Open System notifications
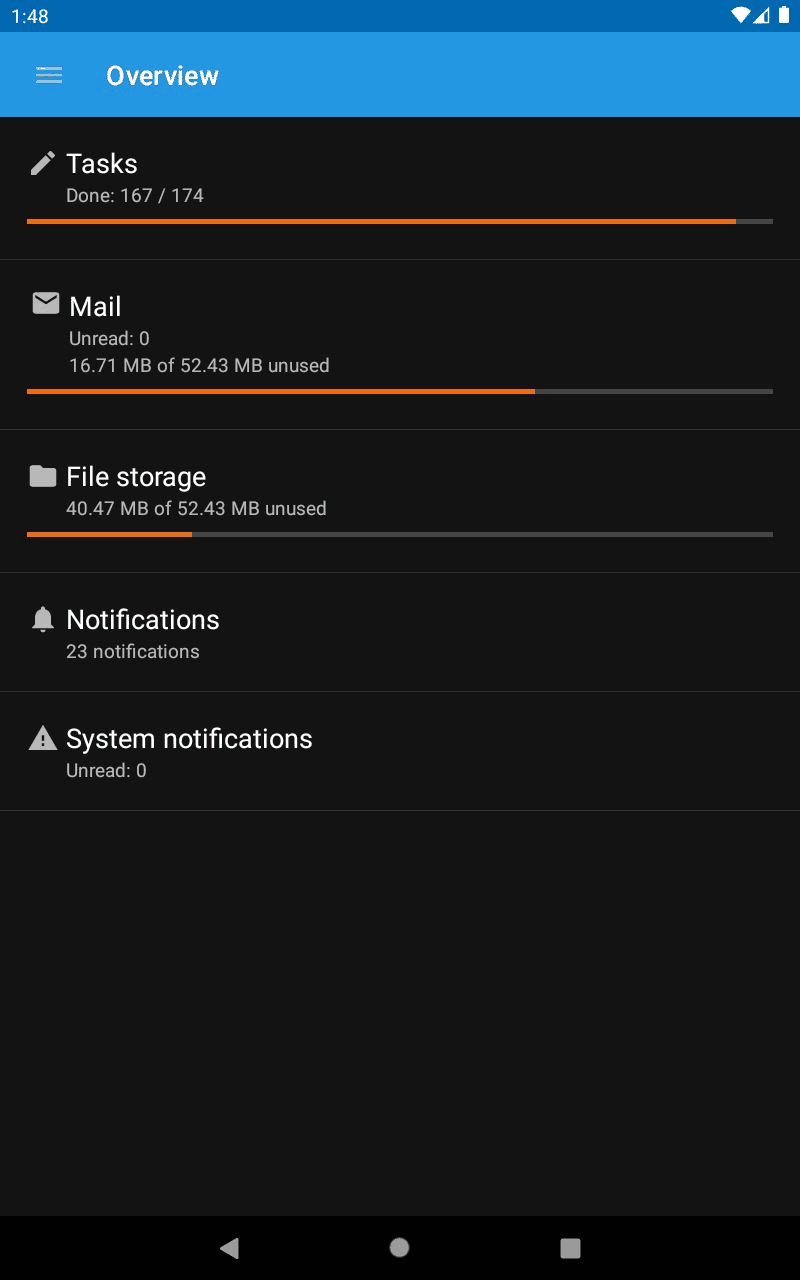The image size is (800, 1280). pos(400,751)
